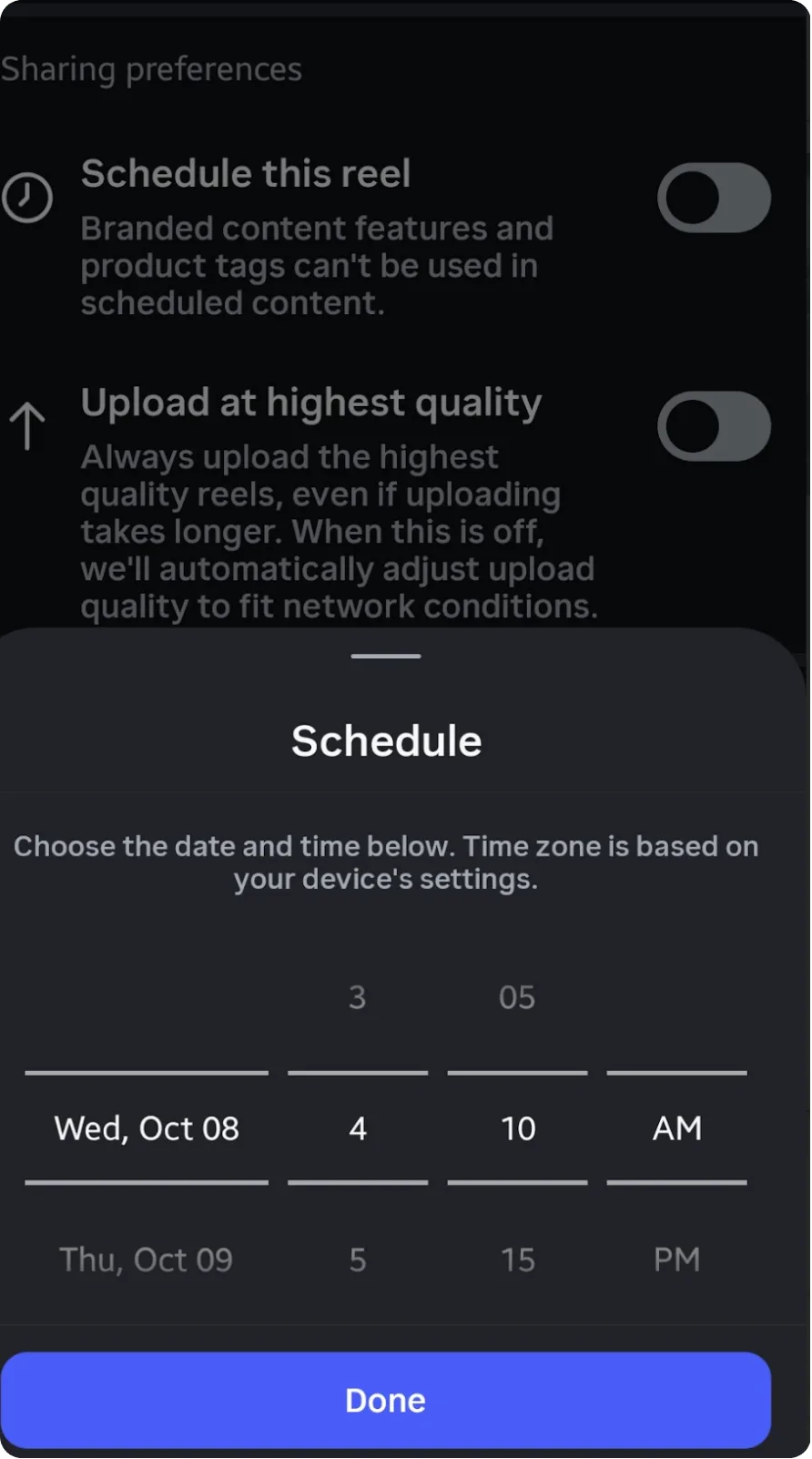The height and width of the screenshot is (1459, 812).
Task: Tap Done to confirm the schedule
Action: pyautogui.click(x=386, y=1400)
